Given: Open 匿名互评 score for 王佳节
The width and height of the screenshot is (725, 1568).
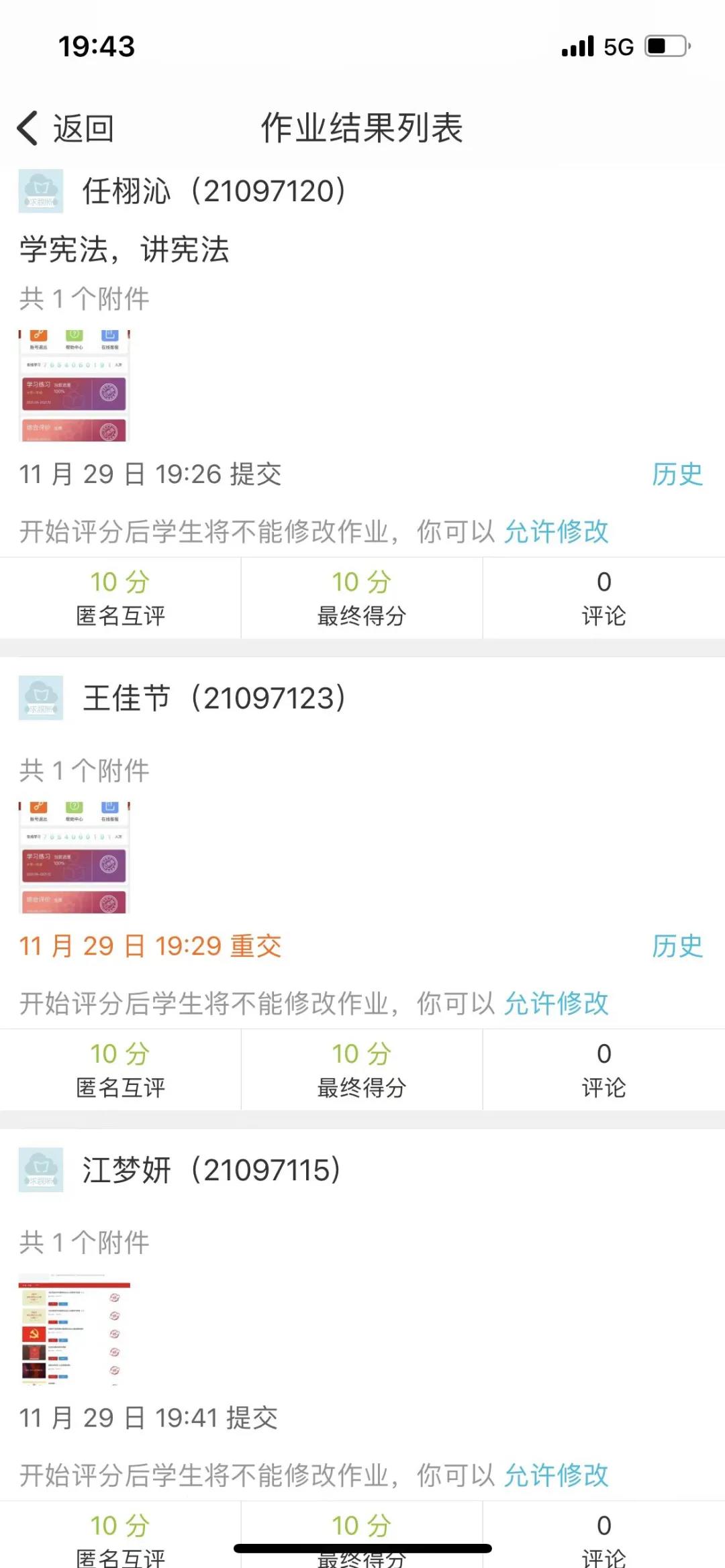Looking at the screenshot, I should (120, 1069).
